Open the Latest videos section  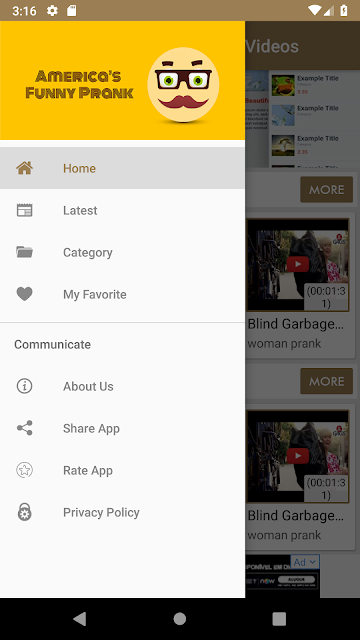point(122,210)
